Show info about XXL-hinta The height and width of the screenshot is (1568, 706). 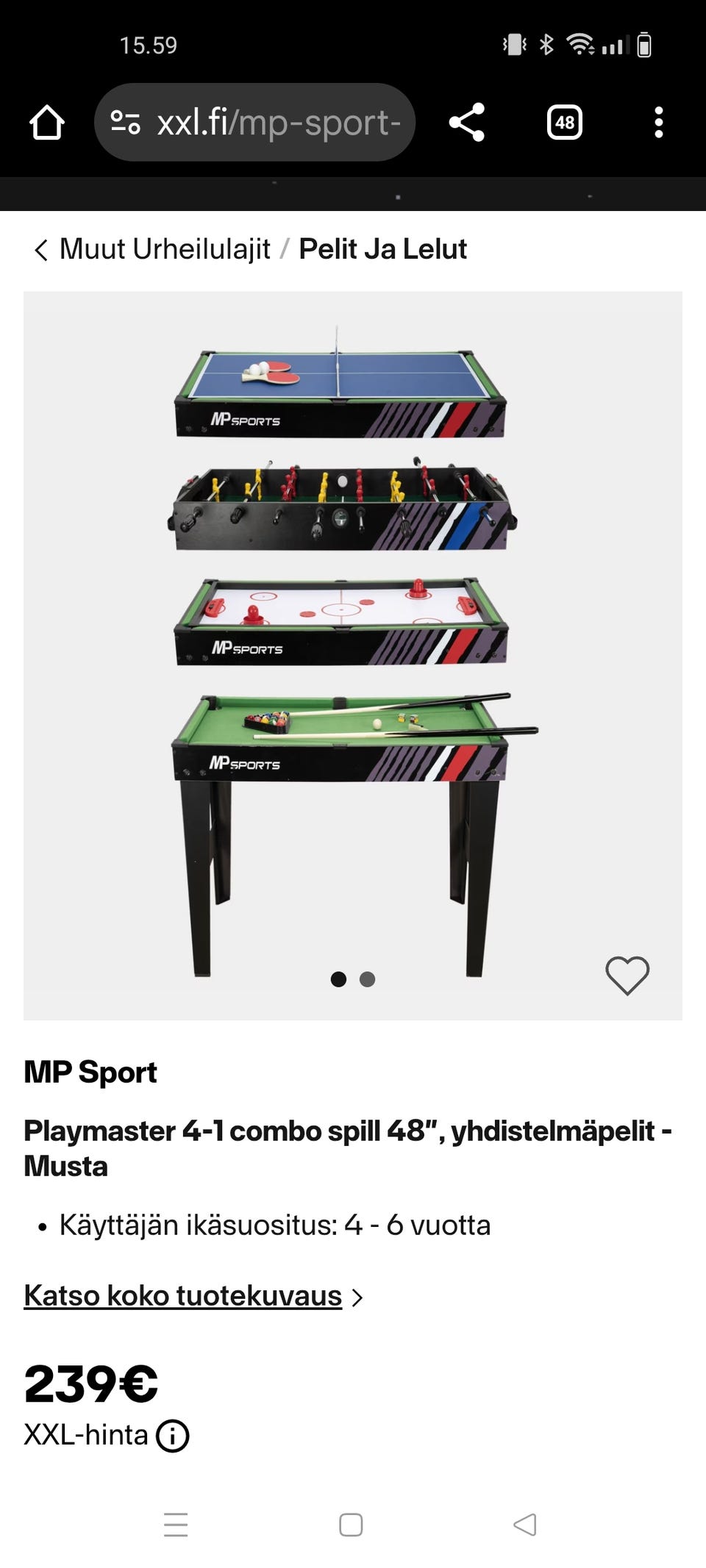click(173, 1436)
